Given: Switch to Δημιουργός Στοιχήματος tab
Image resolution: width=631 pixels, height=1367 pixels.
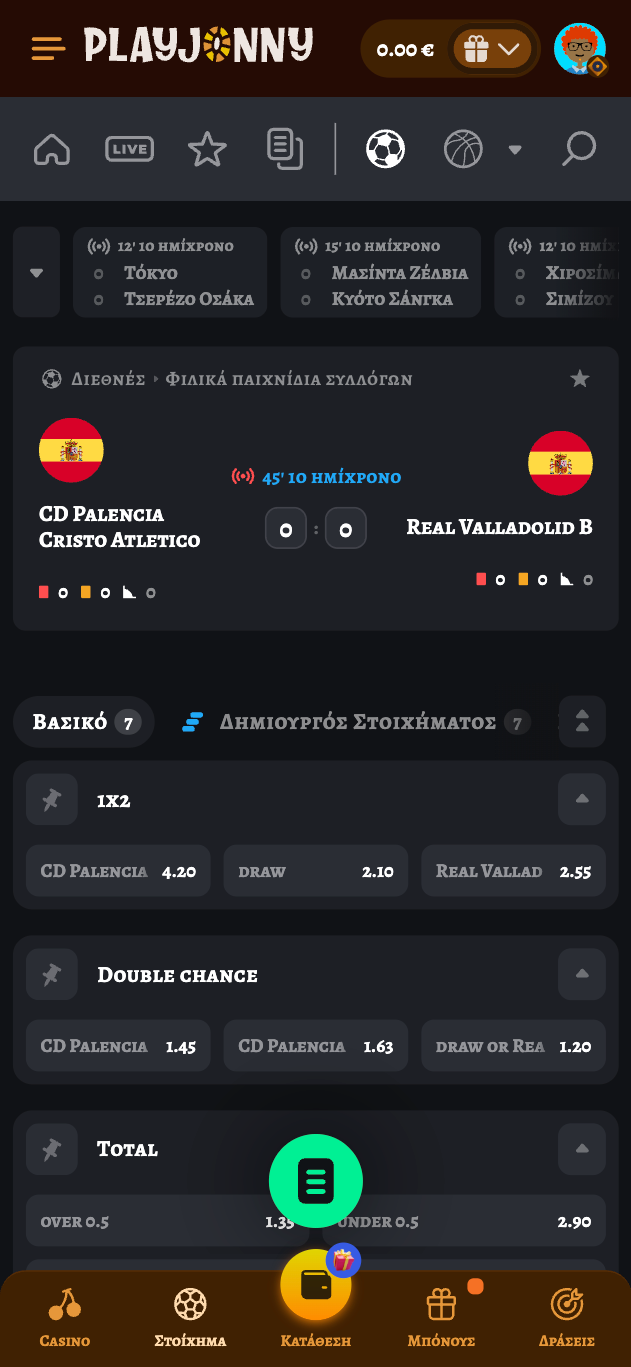Looking at the screenshot, I should [357, 722].
